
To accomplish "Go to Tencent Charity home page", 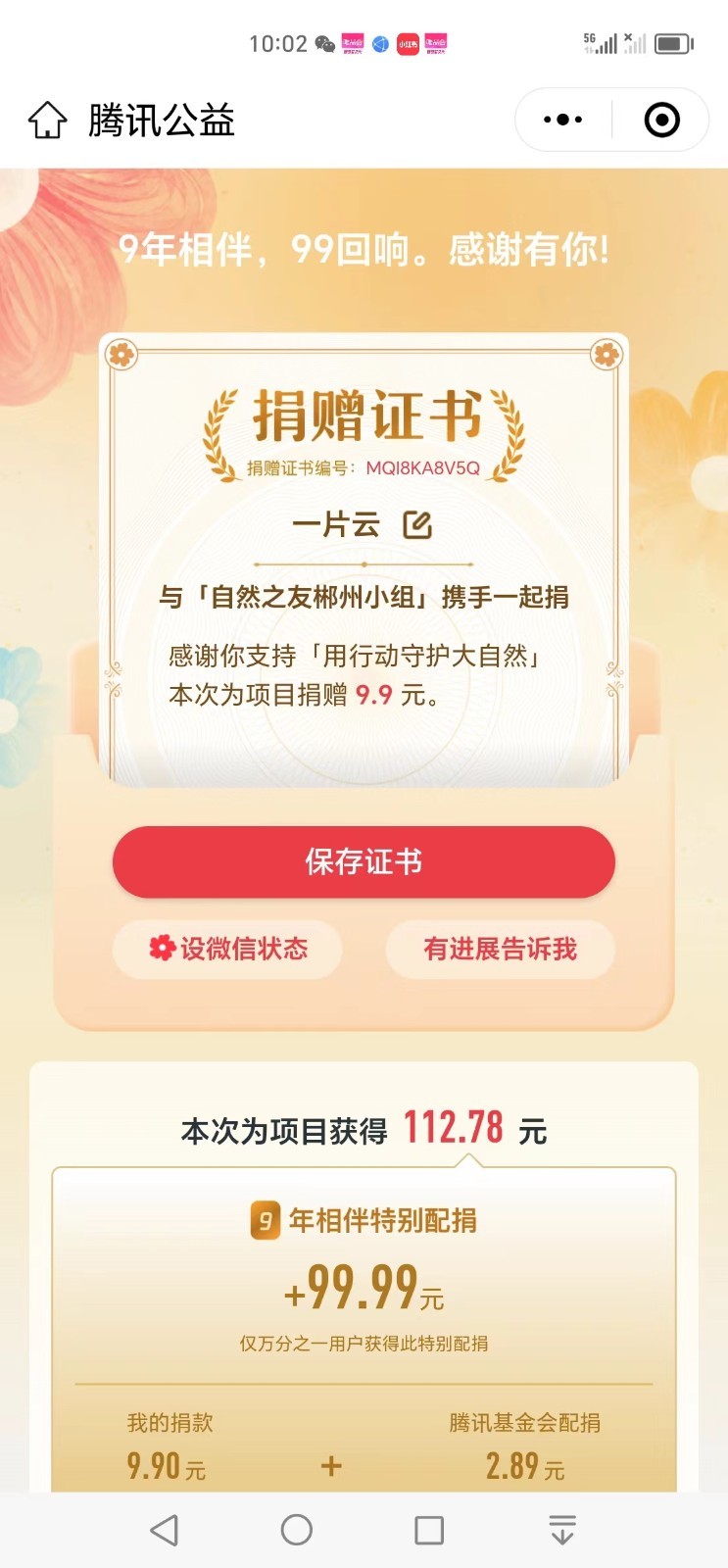I will (x=47, y=121).
